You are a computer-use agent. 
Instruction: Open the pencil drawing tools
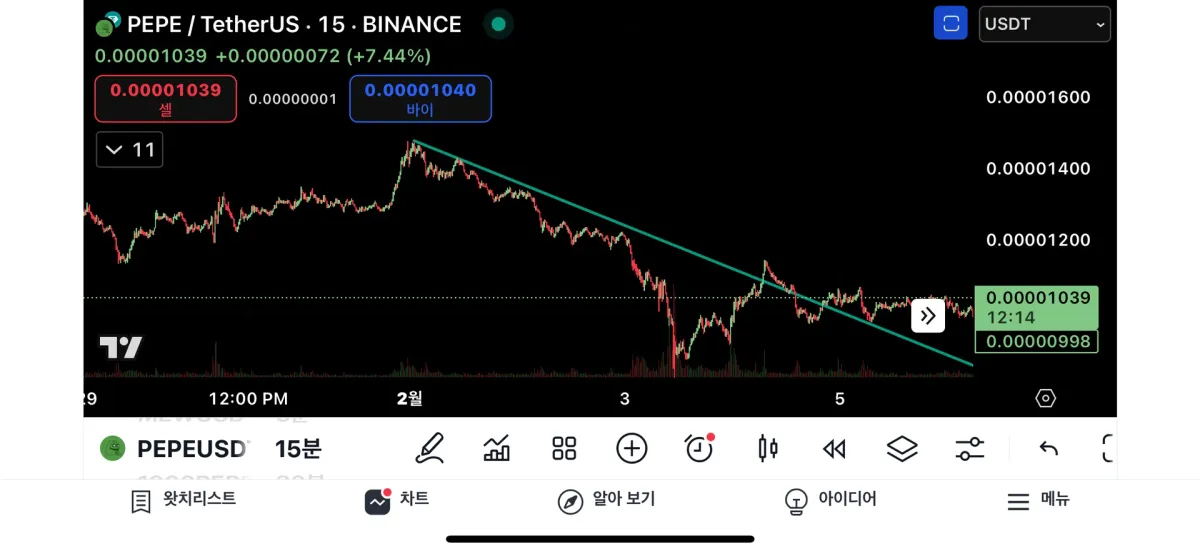[430, 448]
